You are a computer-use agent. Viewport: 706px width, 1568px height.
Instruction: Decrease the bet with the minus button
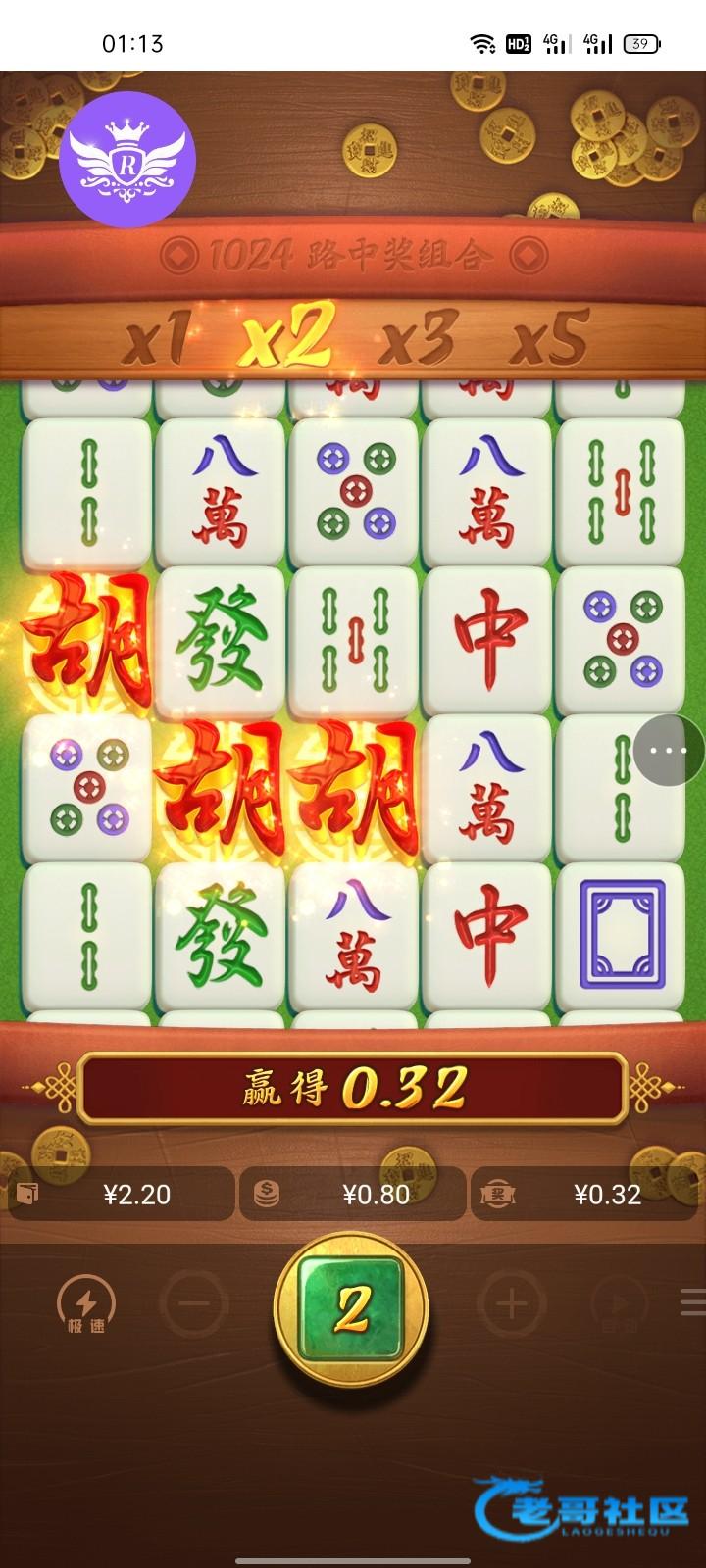(x=194, y=1304)
